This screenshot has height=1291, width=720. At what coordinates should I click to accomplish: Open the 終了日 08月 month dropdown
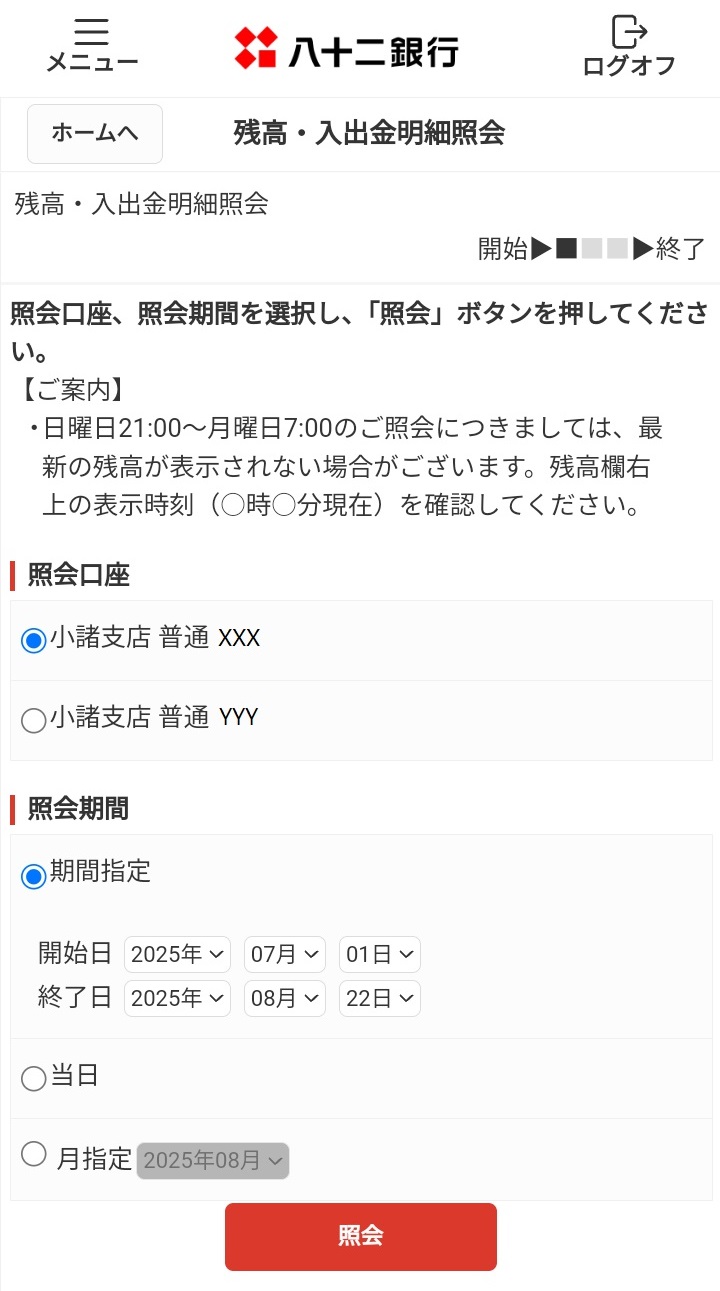coord(285,999)
